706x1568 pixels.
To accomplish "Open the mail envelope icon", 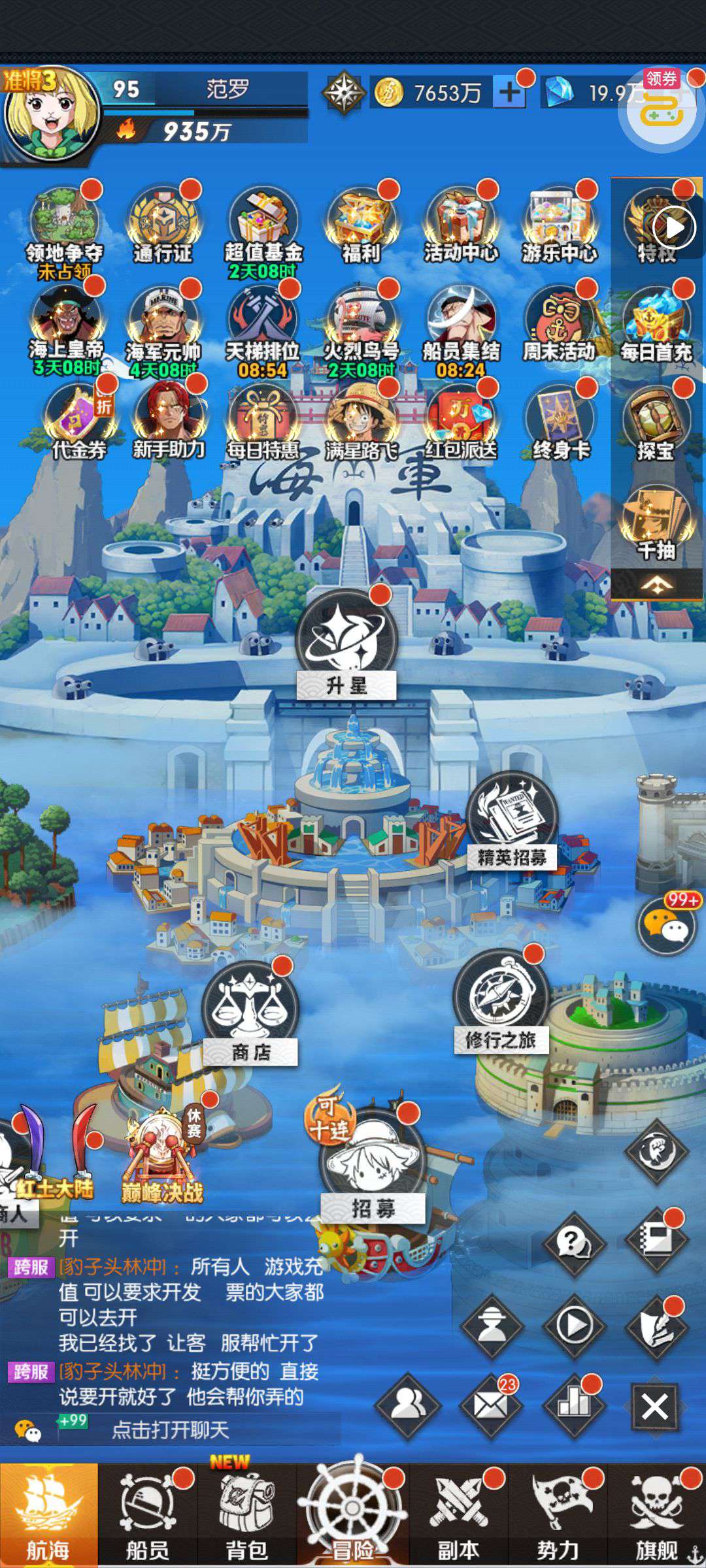I will [x=492, y=1405].
